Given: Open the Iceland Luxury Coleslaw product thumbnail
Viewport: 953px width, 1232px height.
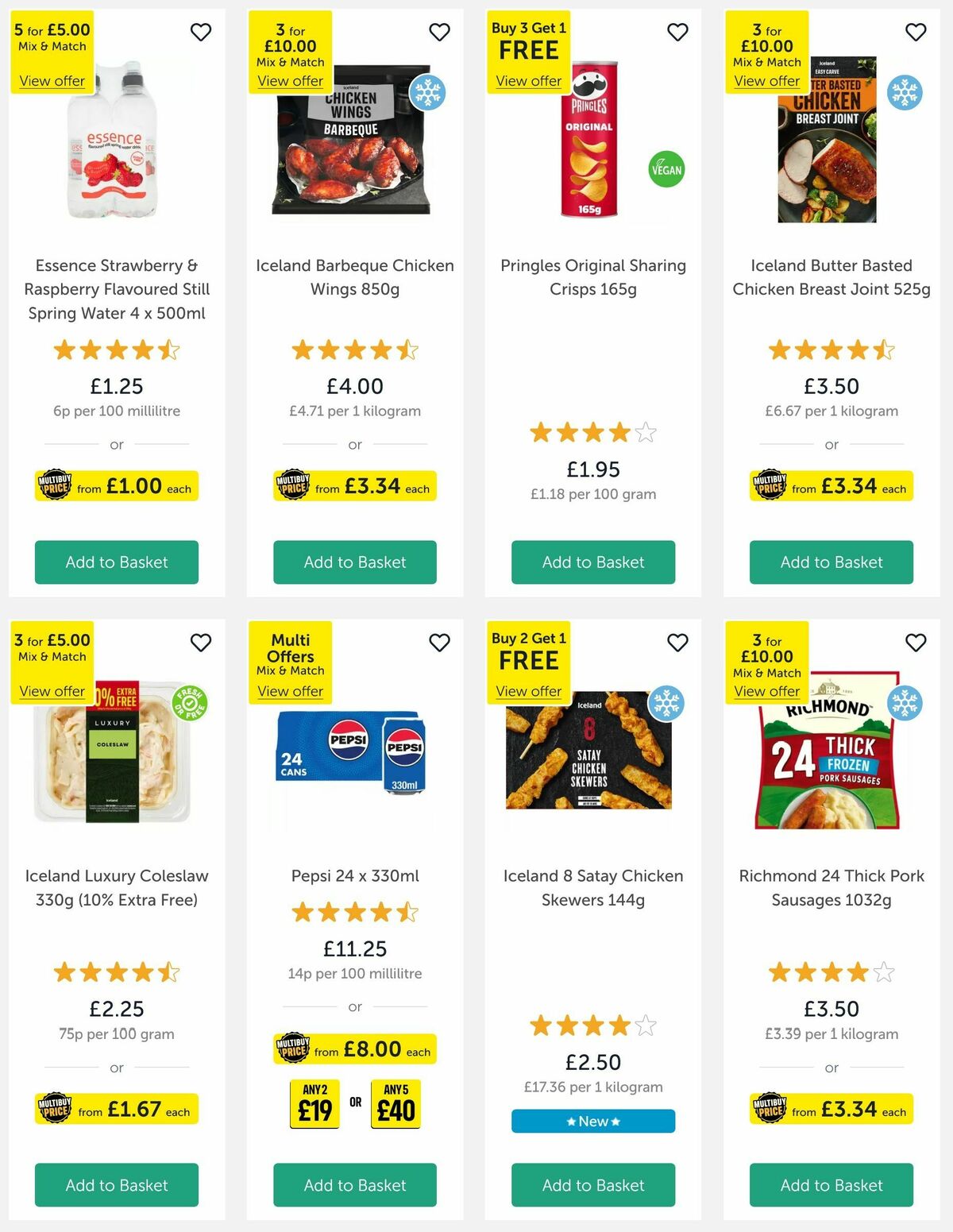Looking at the screenshot, I should pos(116,763).
